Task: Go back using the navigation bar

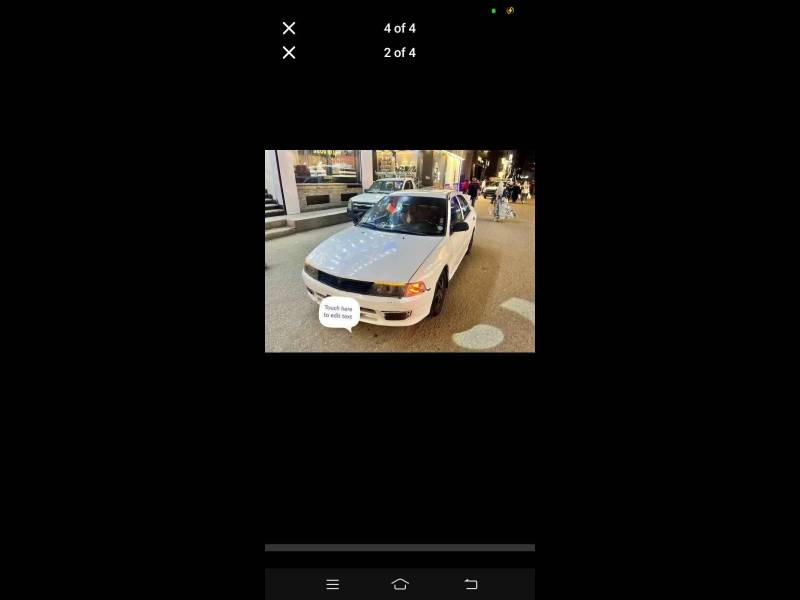Action: click(471, 584)
